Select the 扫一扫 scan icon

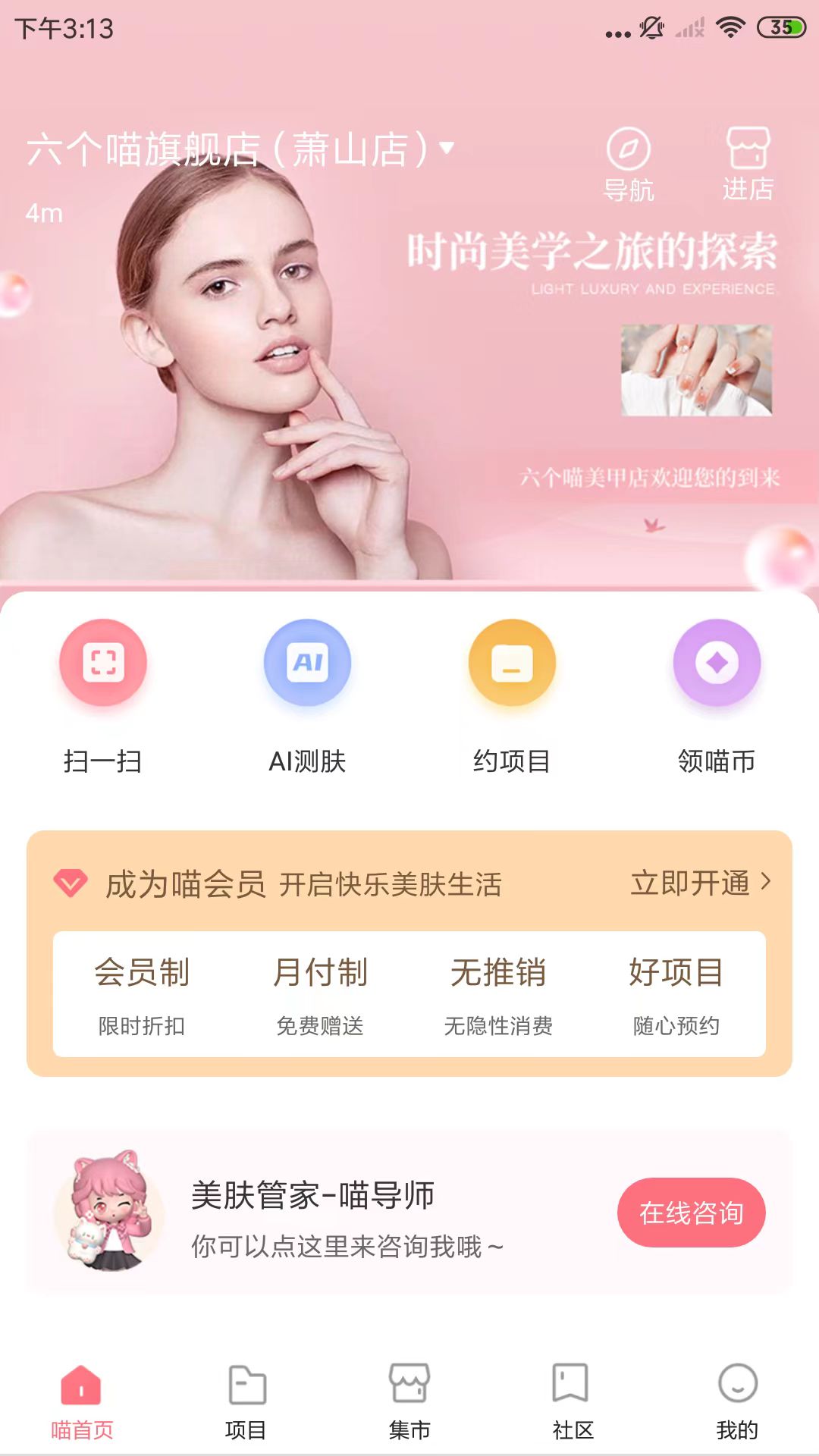[x=103, y=661]
